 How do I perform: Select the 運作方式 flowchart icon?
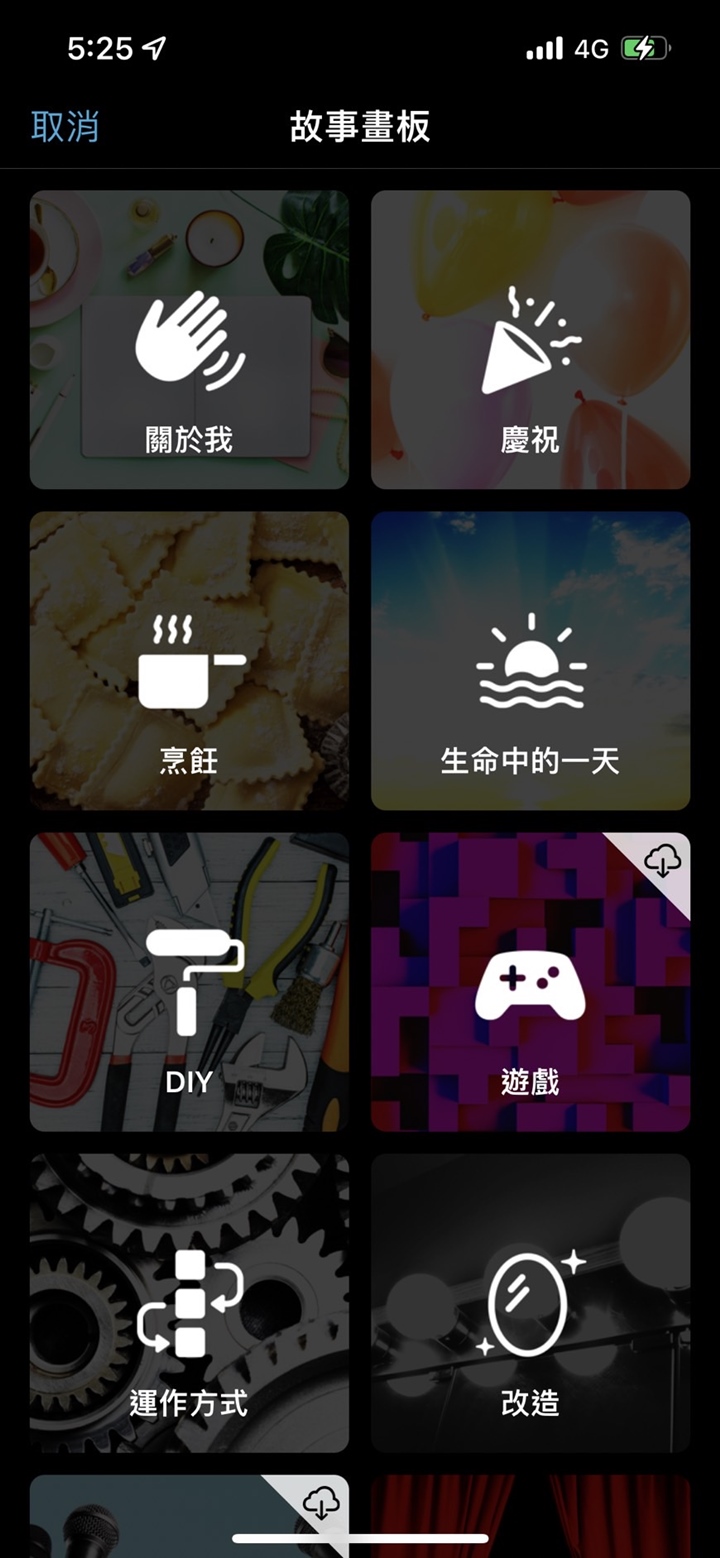(186, 1303)
